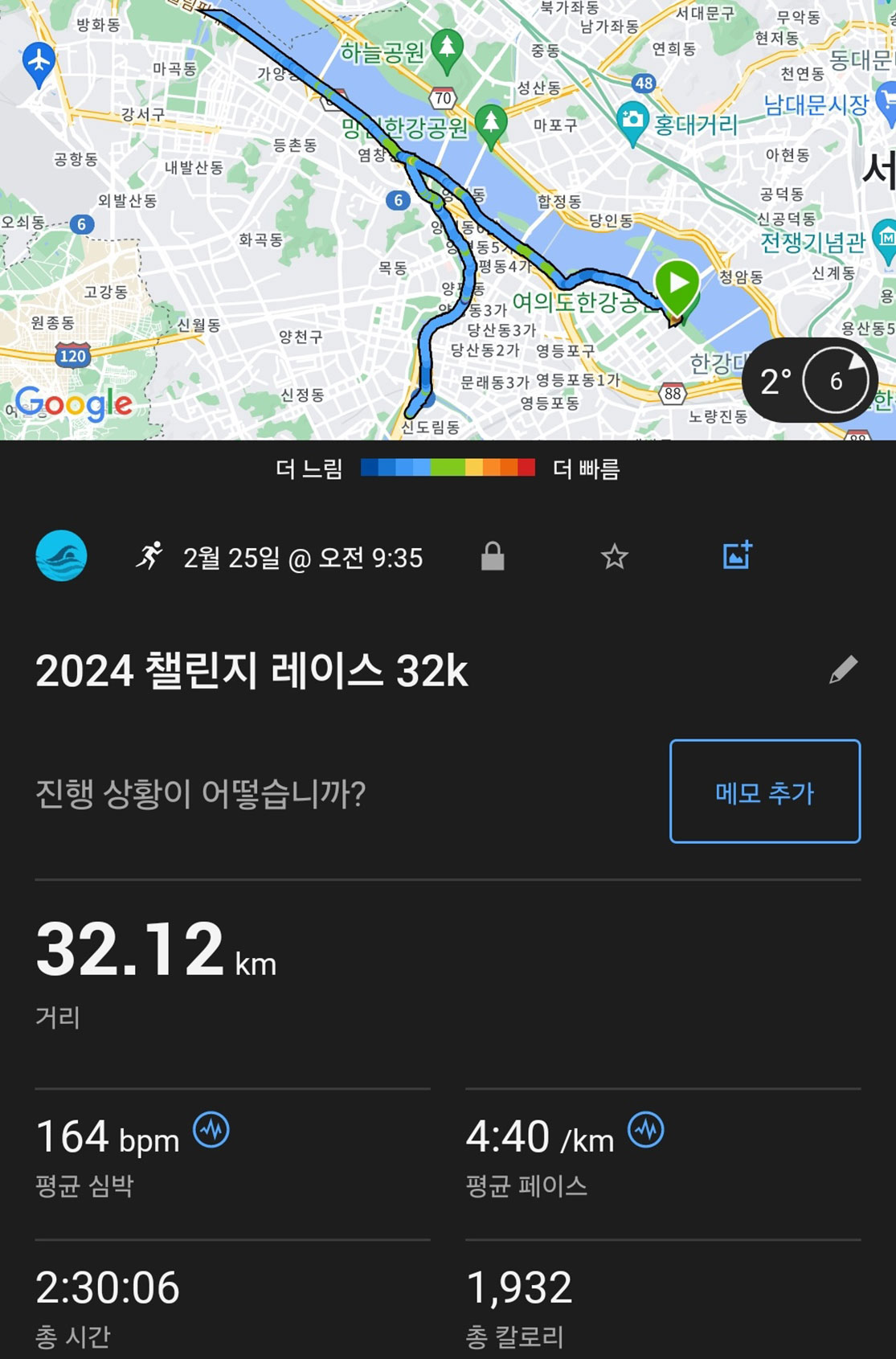Open average heart rate graph icon
Viewport: 896px width, 1359px height.
[x=211, y=1131]
